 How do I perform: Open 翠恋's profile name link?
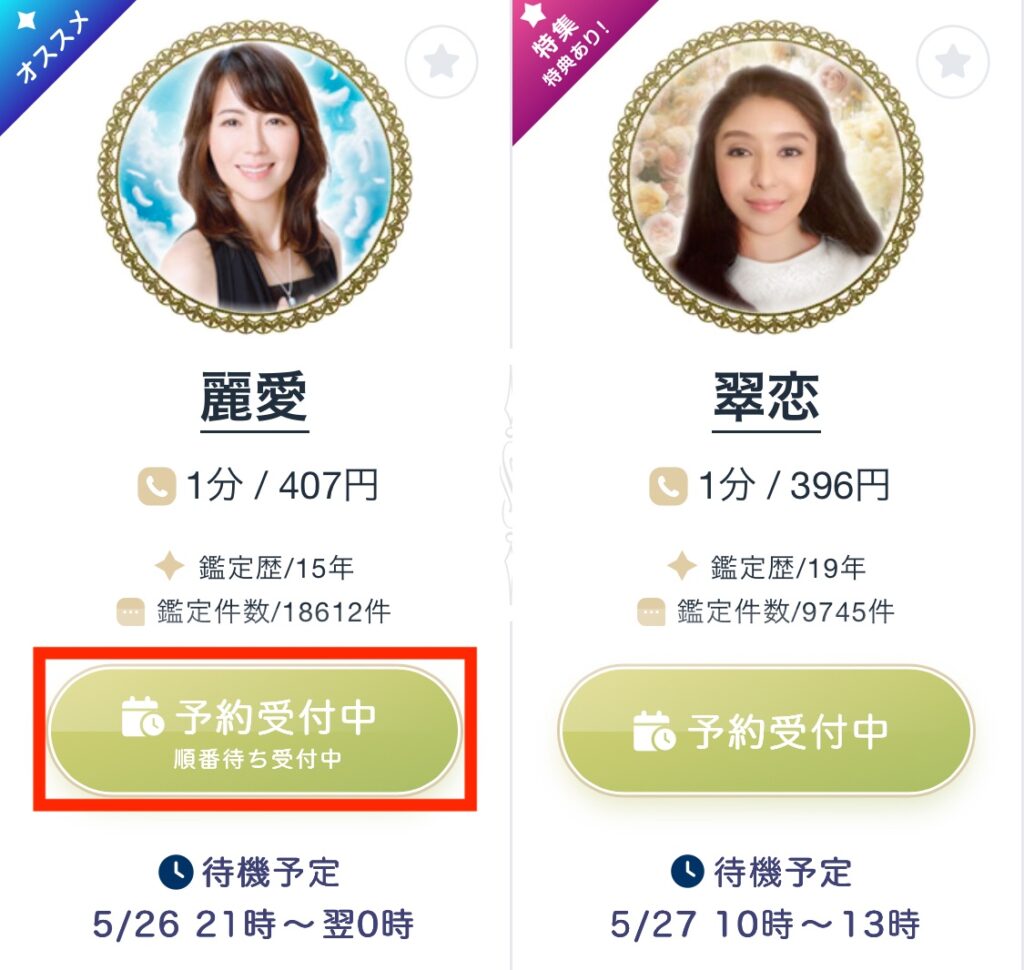(x=766, y=398)
